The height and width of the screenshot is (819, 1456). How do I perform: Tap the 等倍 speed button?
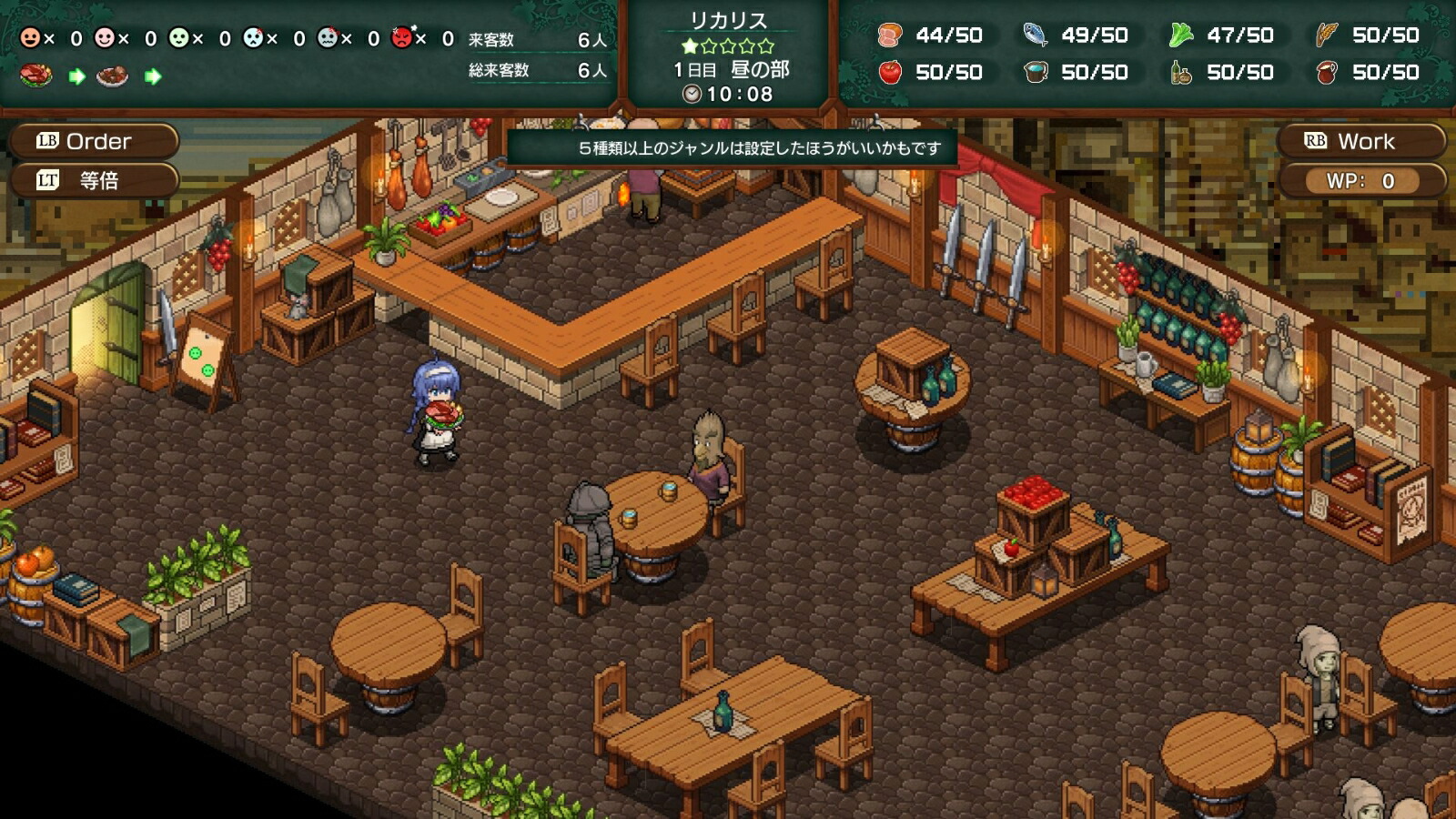[94, 180]
